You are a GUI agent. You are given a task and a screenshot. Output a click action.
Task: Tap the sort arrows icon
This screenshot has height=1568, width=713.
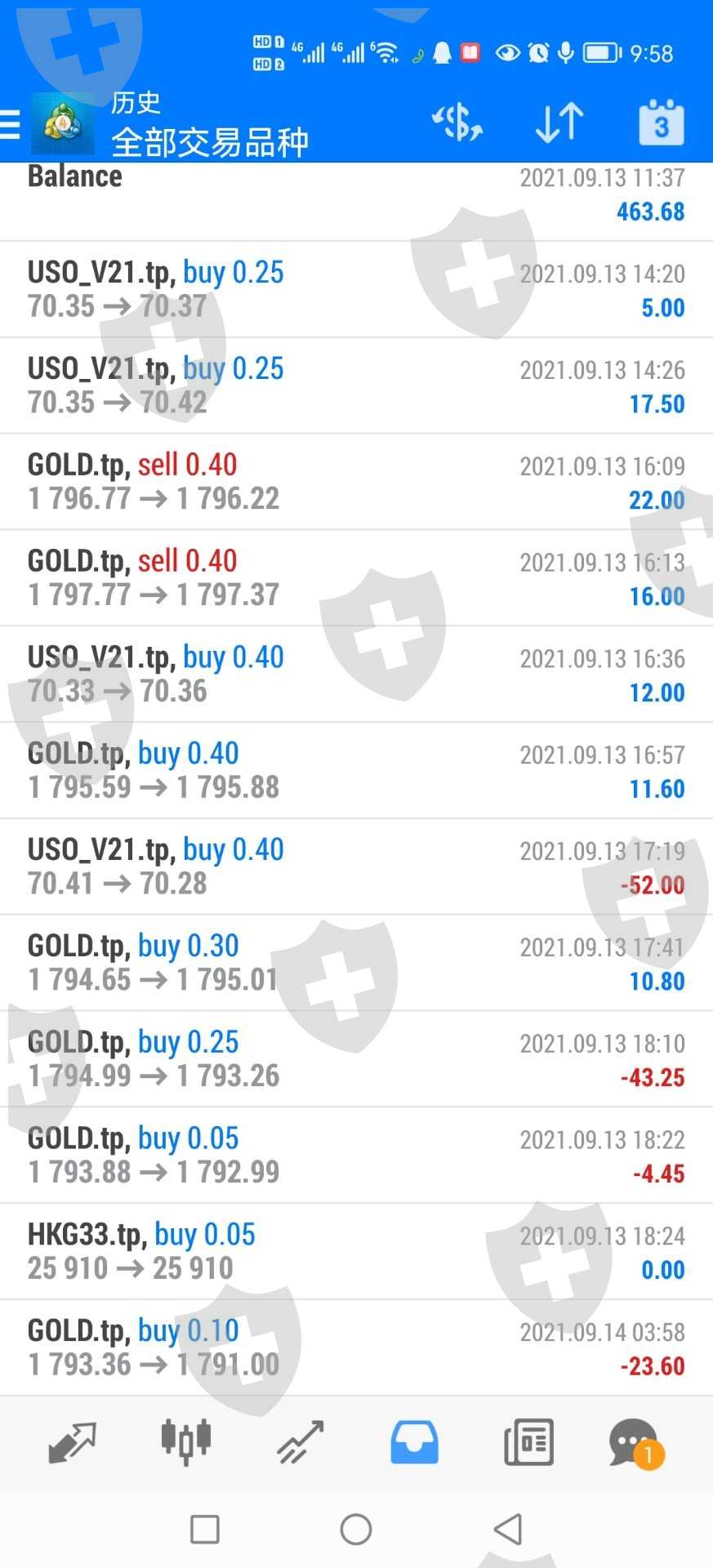pos(559,123)
